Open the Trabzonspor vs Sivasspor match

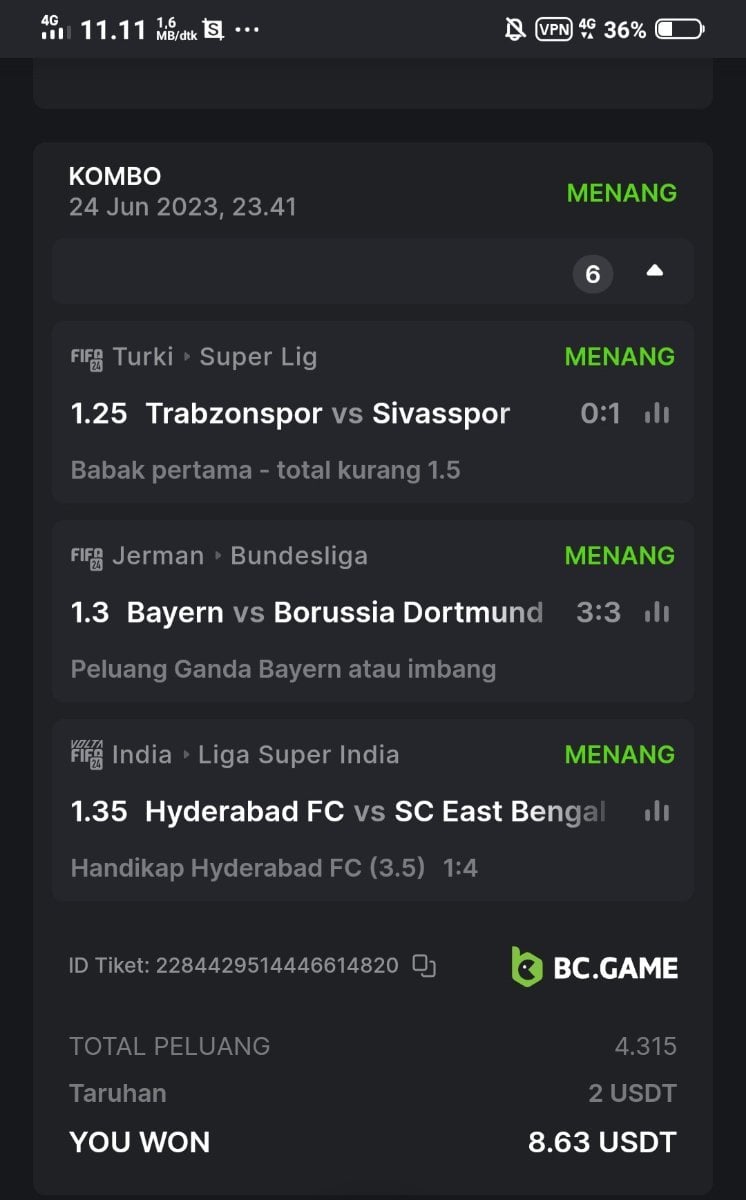(x=328, y=413)
